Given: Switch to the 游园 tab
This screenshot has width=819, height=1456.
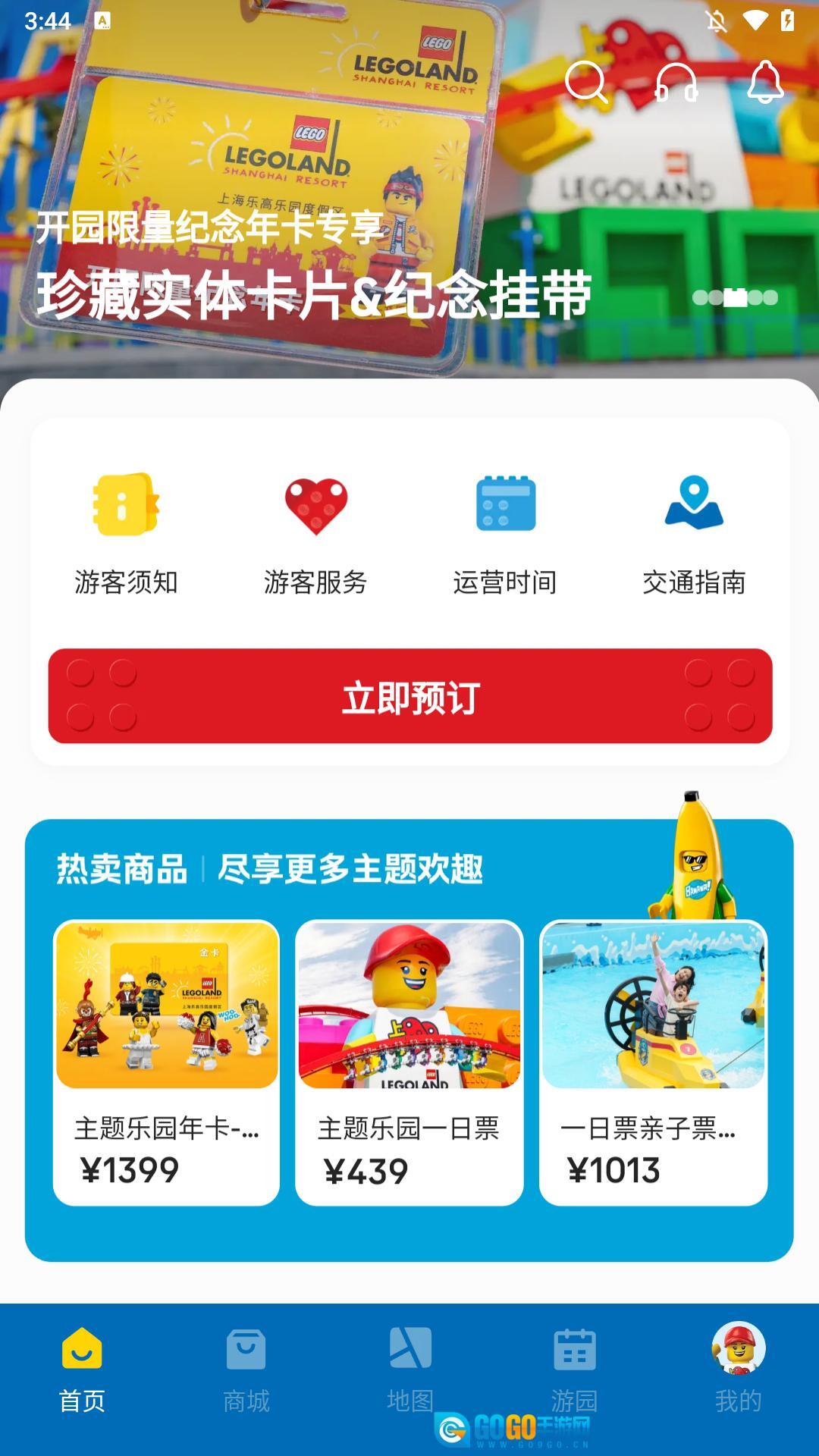Looking at the screenshot, I should point(574,1370).
